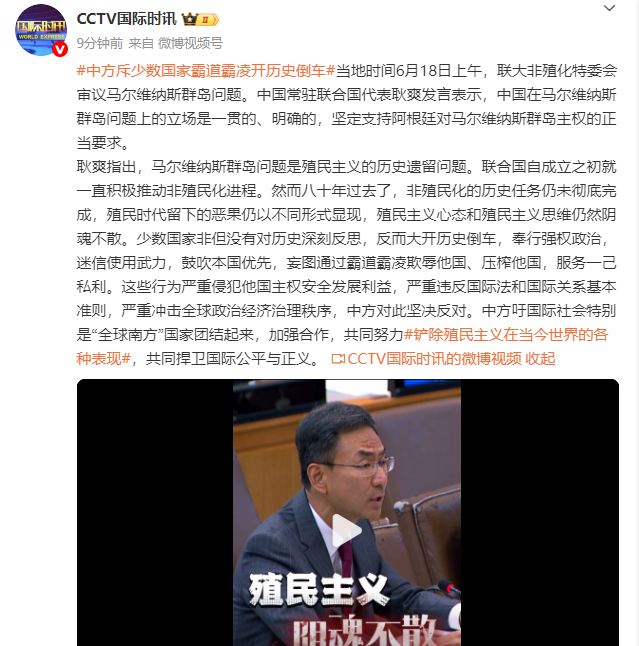
Task: Open CCTV国际时讯 profile avatar
Action: tap(41, 30)
